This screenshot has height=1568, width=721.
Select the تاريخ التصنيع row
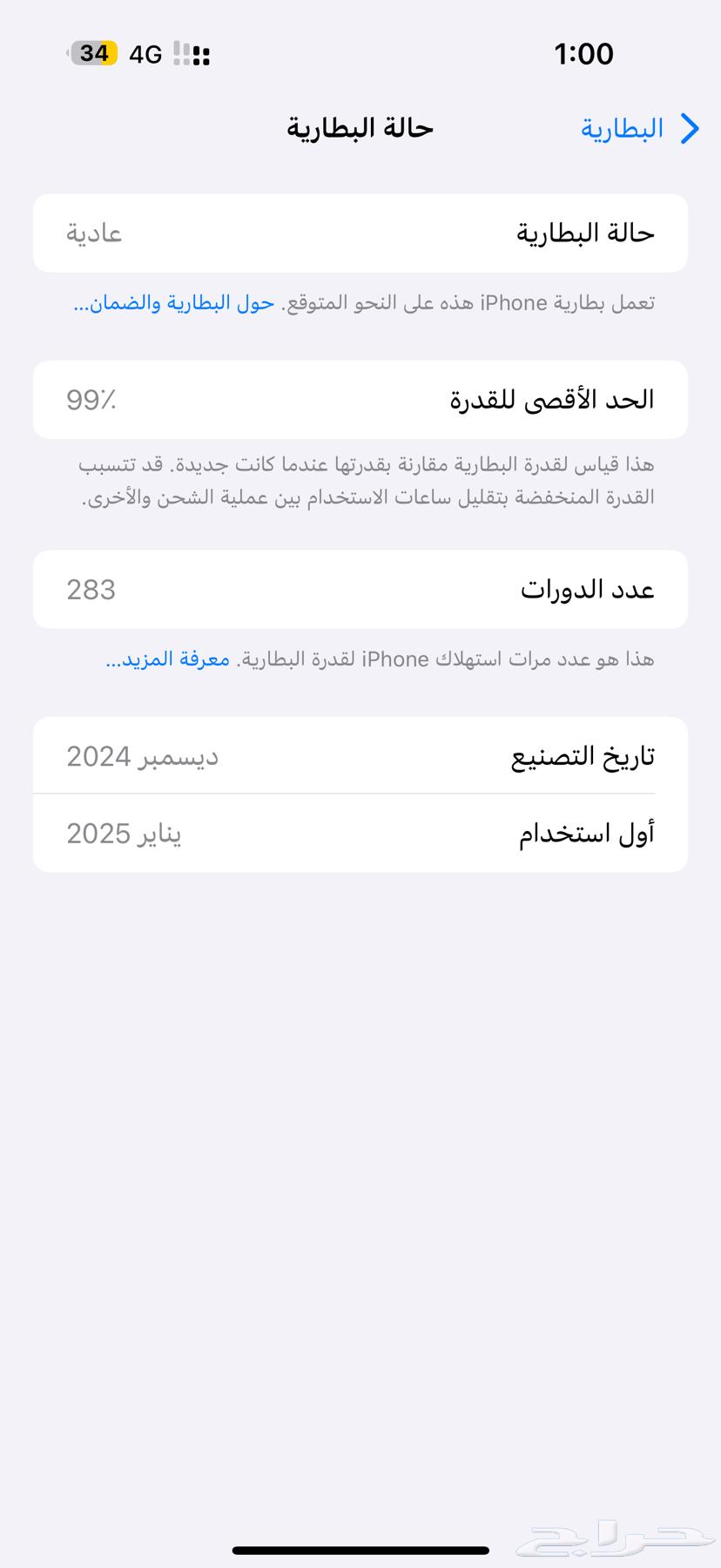360,755
